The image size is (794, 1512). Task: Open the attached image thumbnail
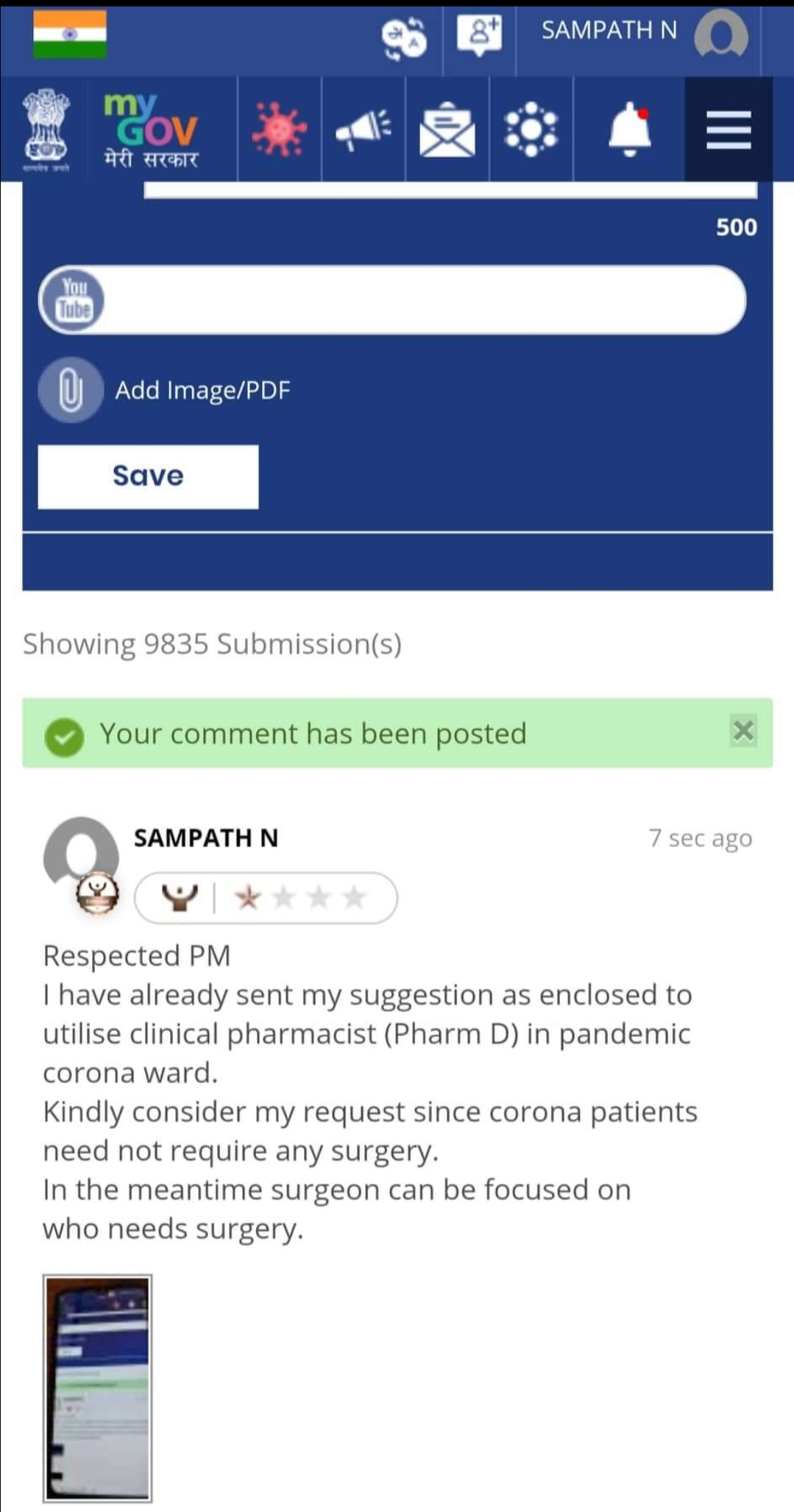(97, 1388)
